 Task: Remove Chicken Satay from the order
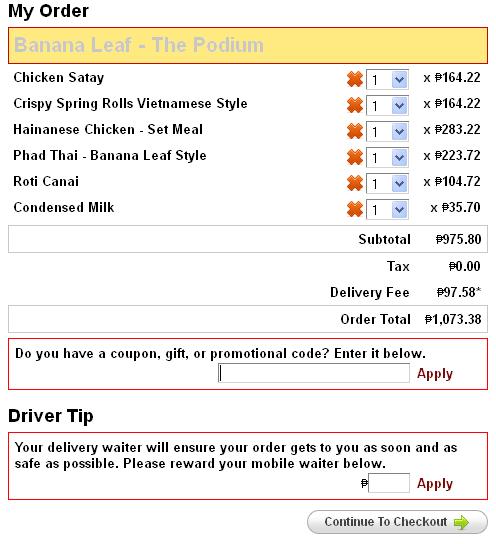click(x=354, y=79)
